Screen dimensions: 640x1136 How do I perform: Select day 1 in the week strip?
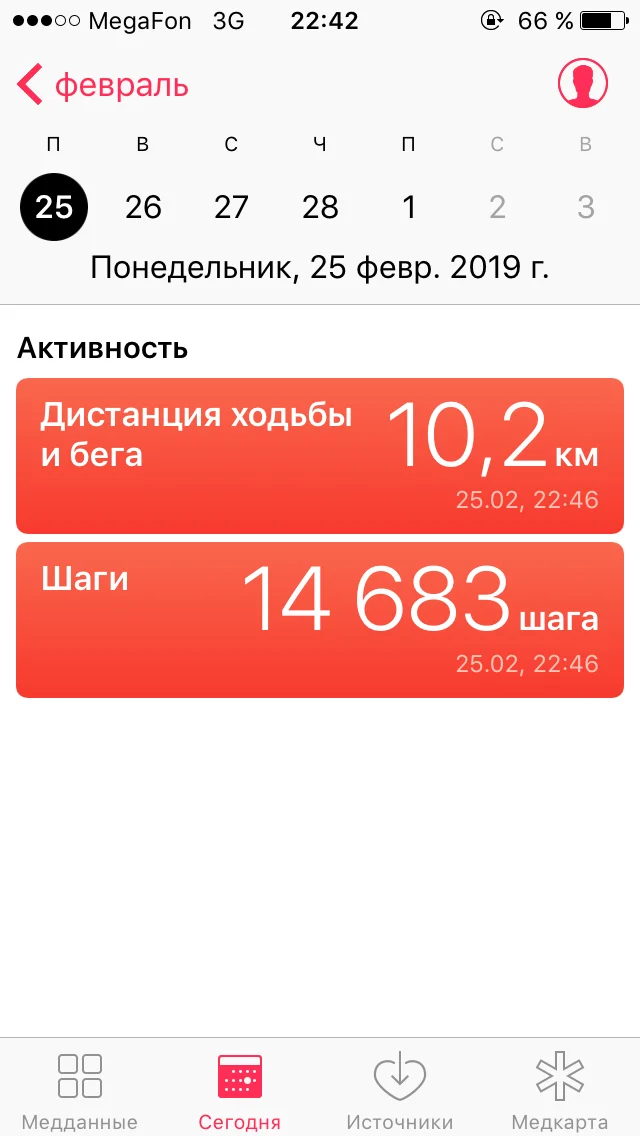point(408,207)
